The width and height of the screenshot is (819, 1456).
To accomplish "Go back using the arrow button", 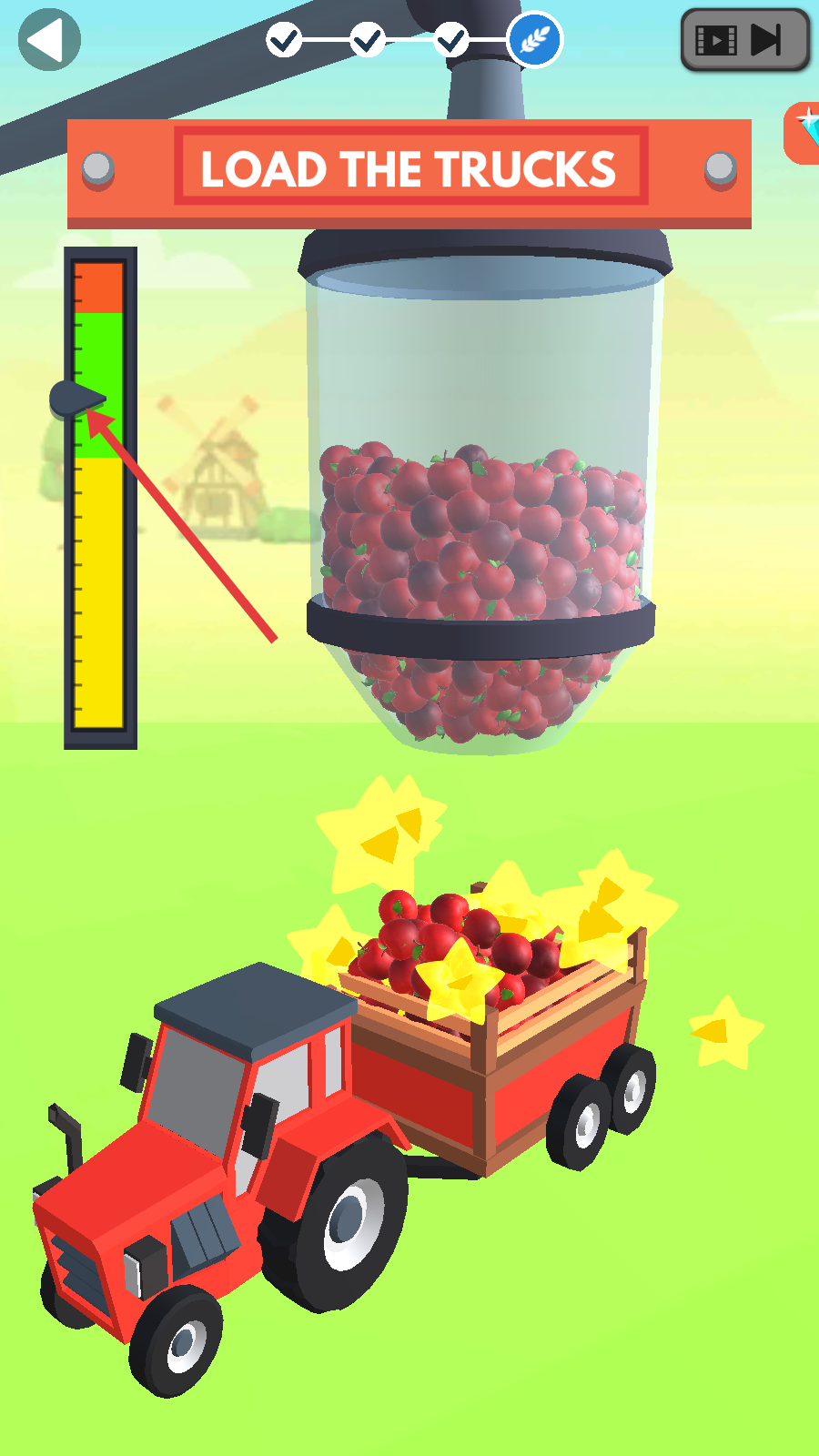I will click(49, 40).
